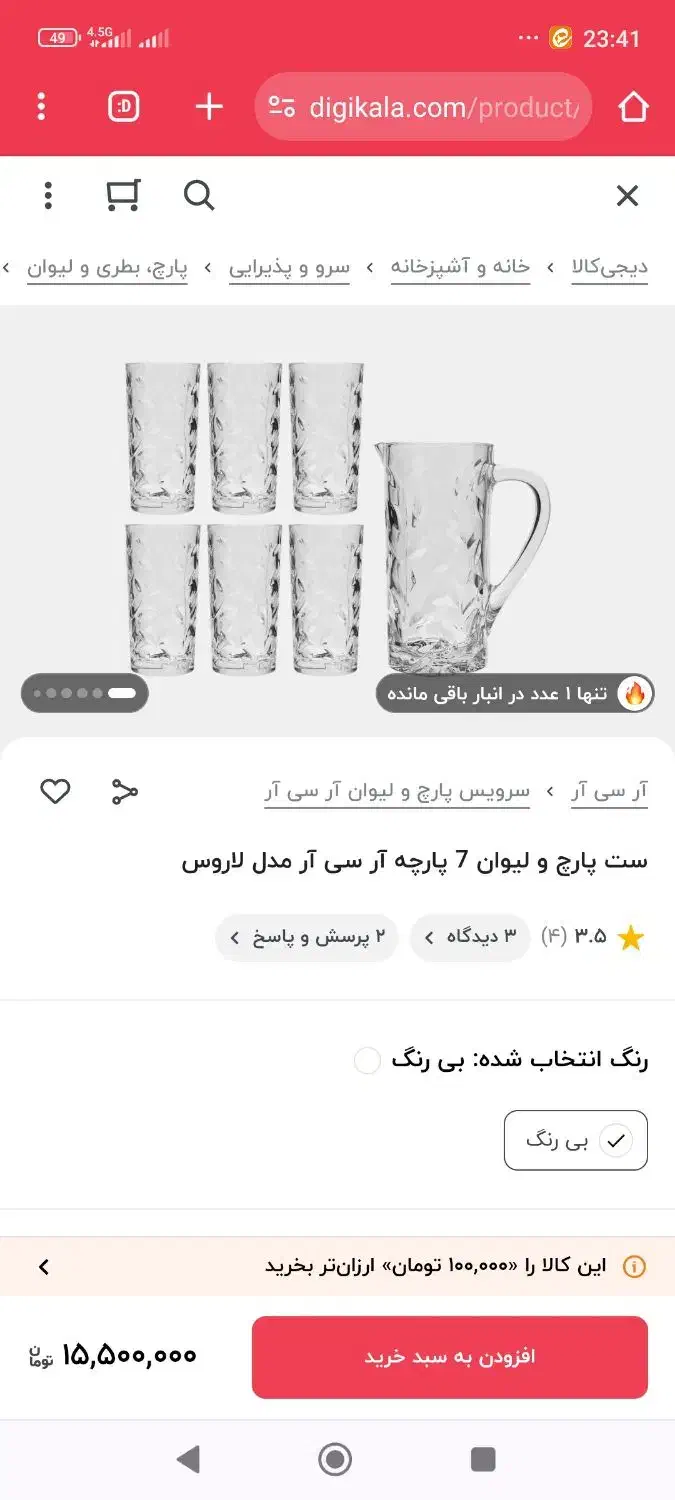
Task: Open a new browser tab
Action: (208, 107)
